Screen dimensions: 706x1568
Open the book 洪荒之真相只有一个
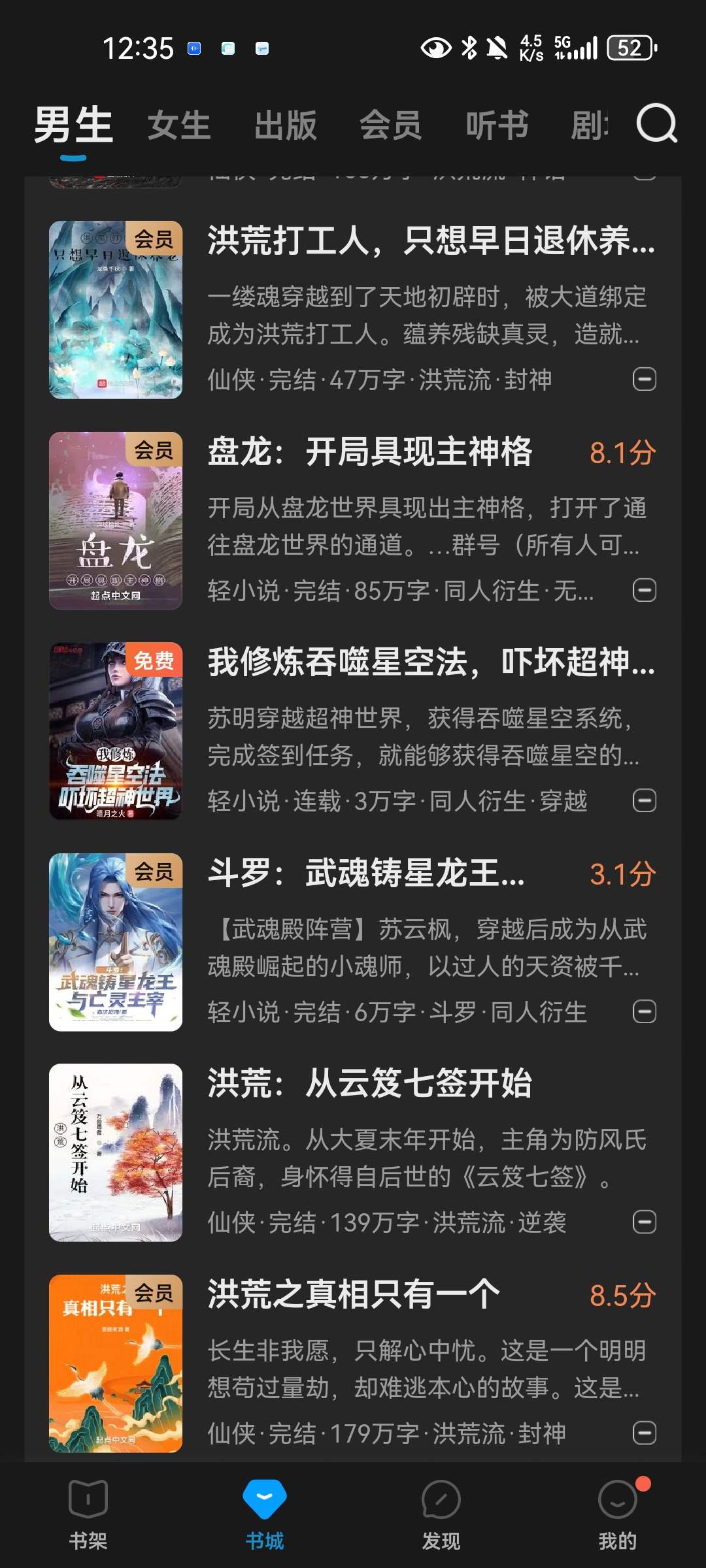point(353,1294)
